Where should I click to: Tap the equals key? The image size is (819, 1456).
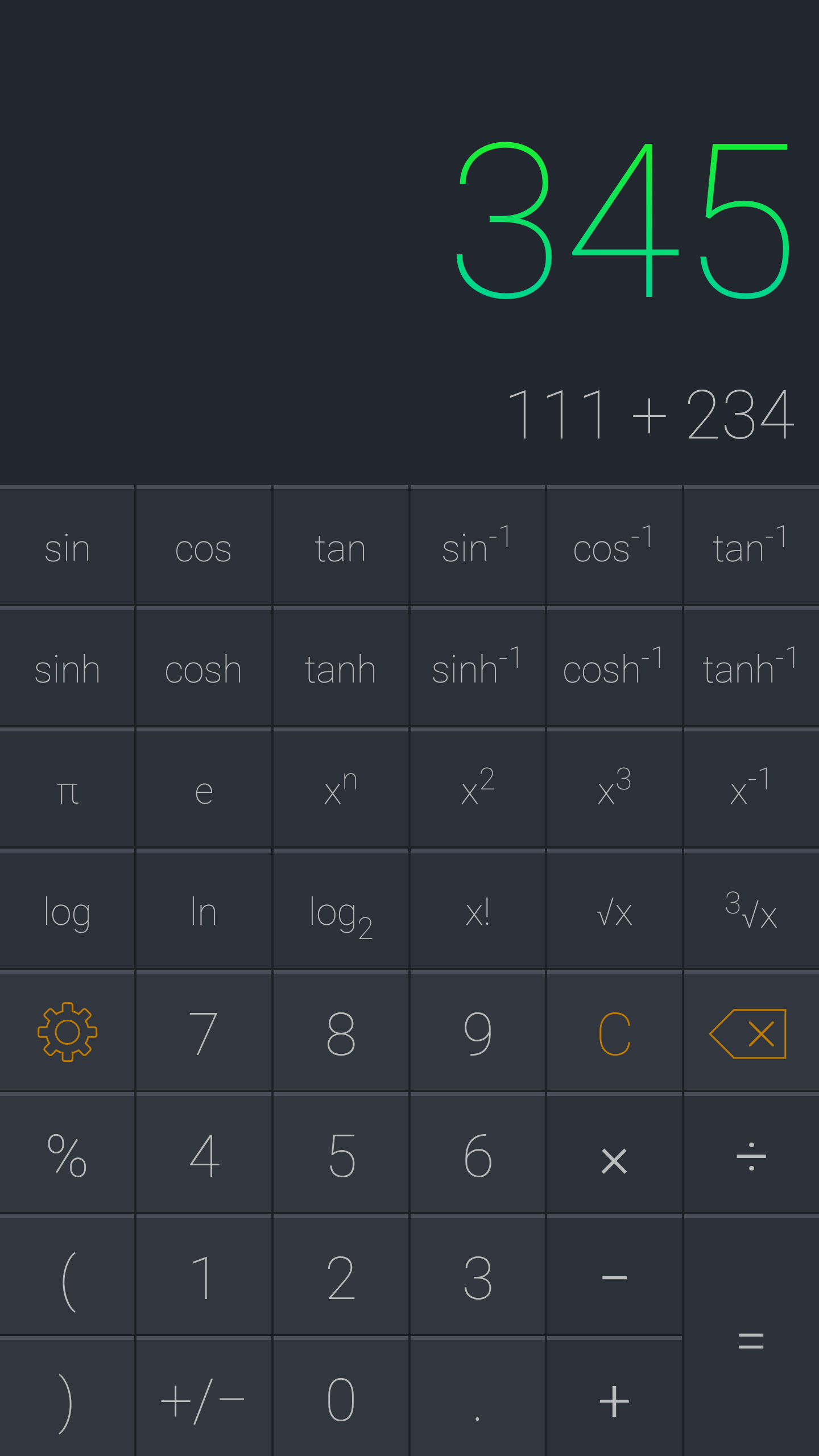751,1335
